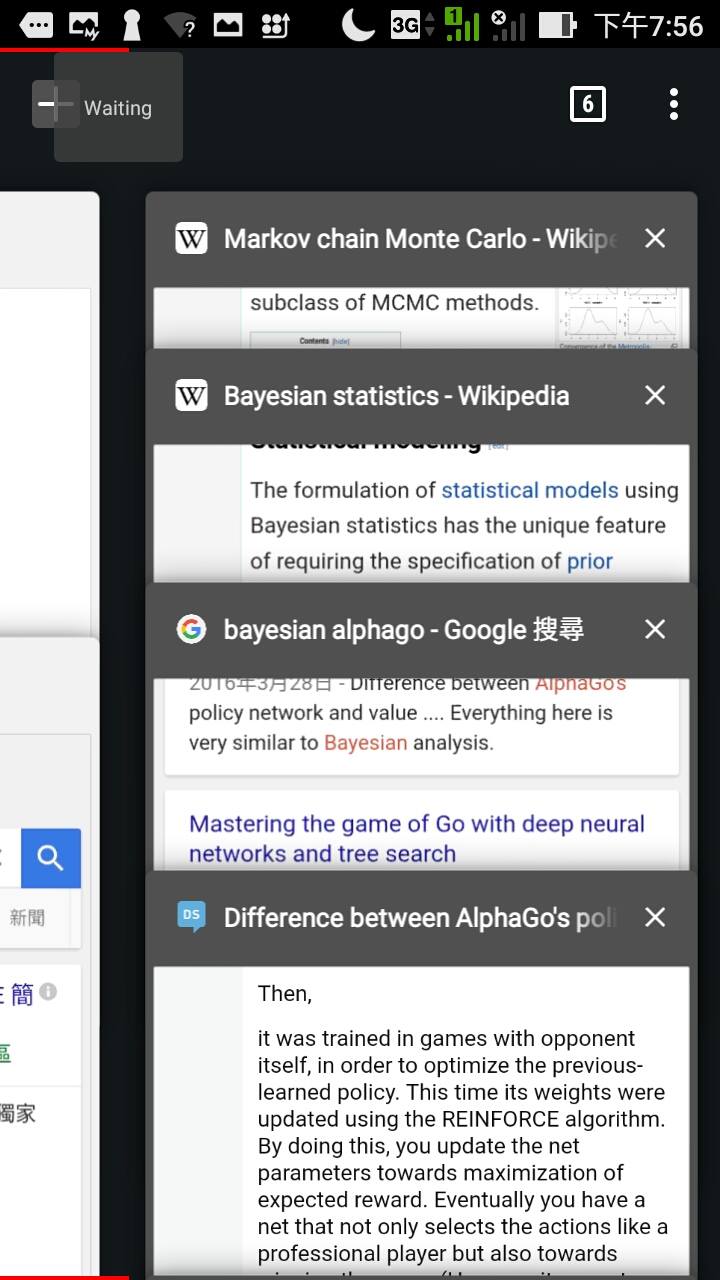
Task: Close the Difference between AlphaGo's tab
Action: pyautogui.click(x=655, y=917)
